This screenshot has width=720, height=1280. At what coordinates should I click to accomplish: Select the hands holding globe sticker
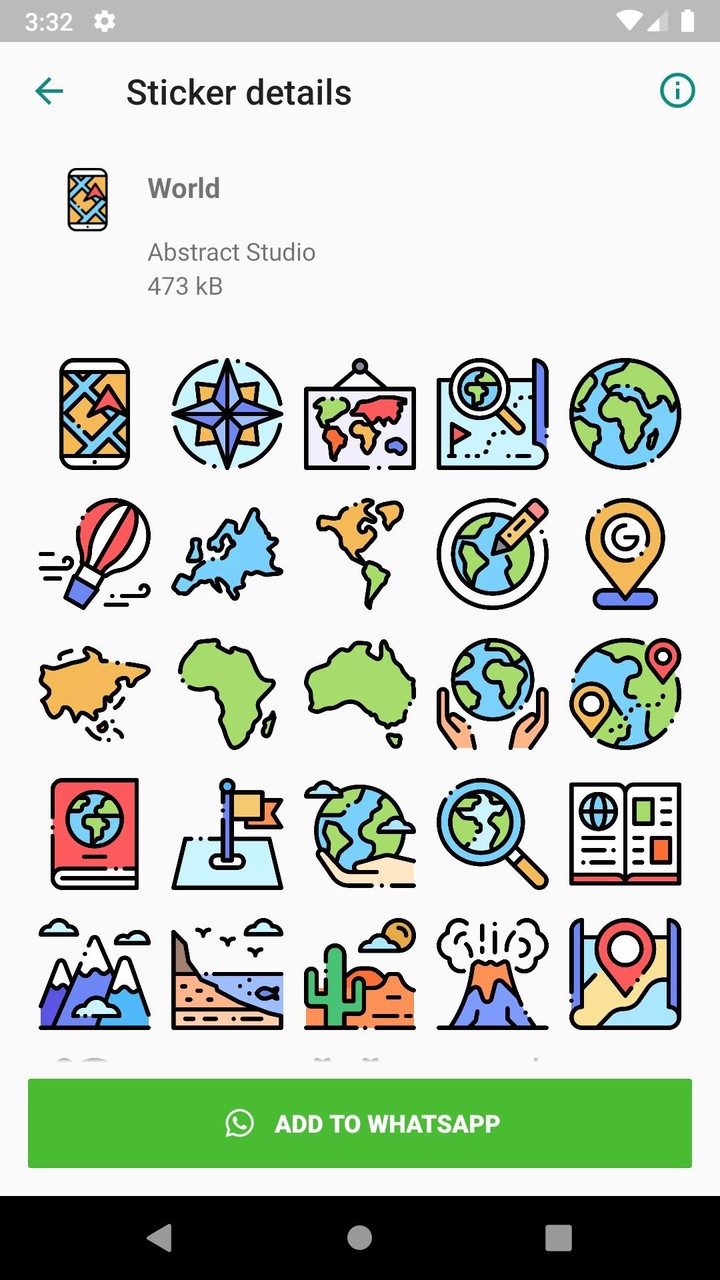coord(492,694)
